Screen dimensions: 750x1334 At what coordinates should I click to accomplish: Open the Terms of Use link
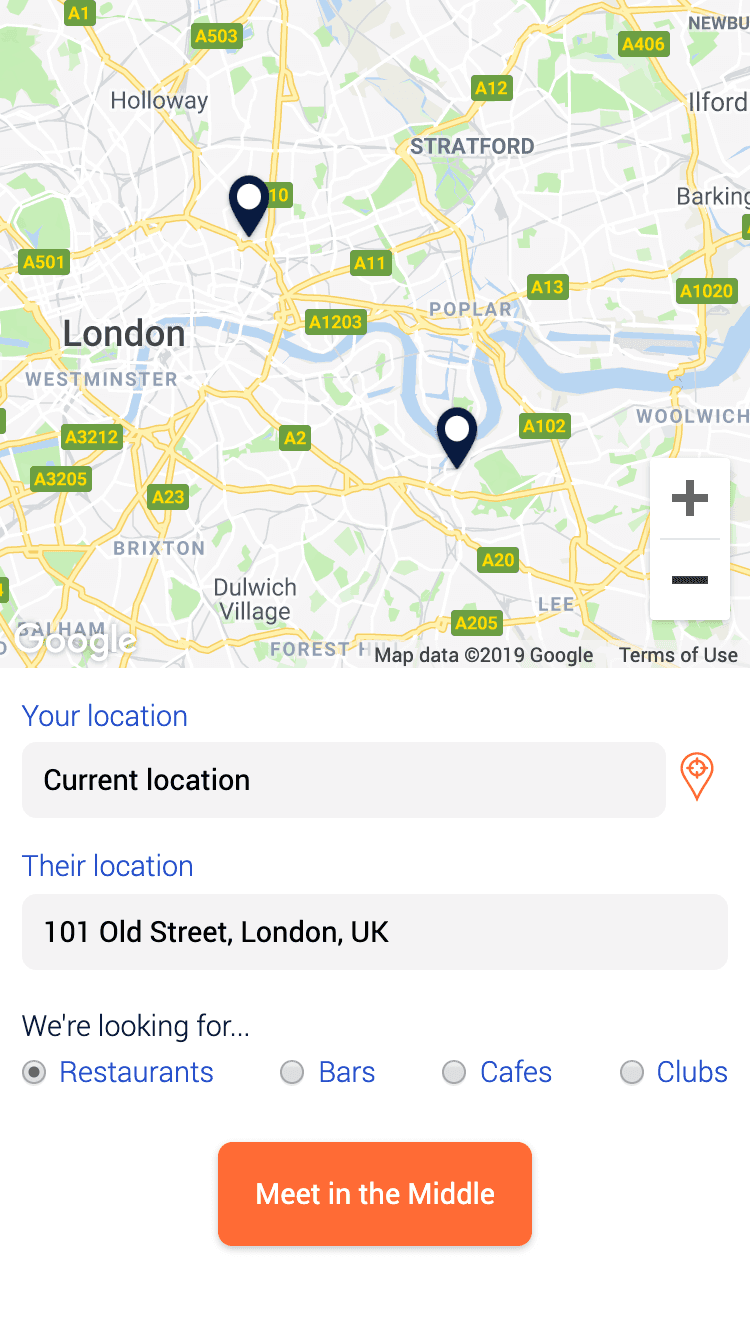tap(678, 655)
